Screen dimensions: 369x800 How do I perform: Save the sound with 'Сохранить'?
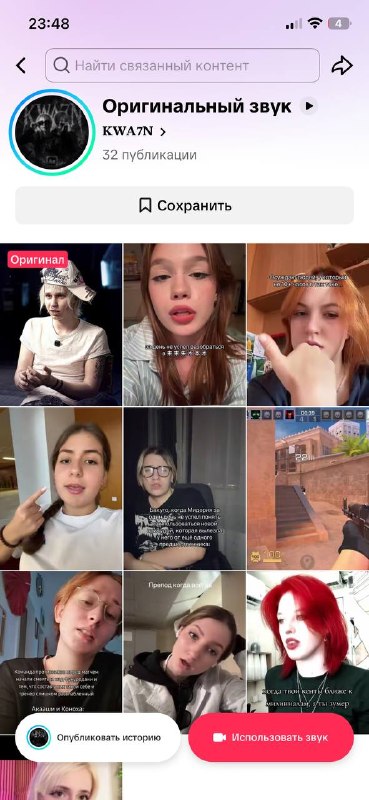click(184, 205)
